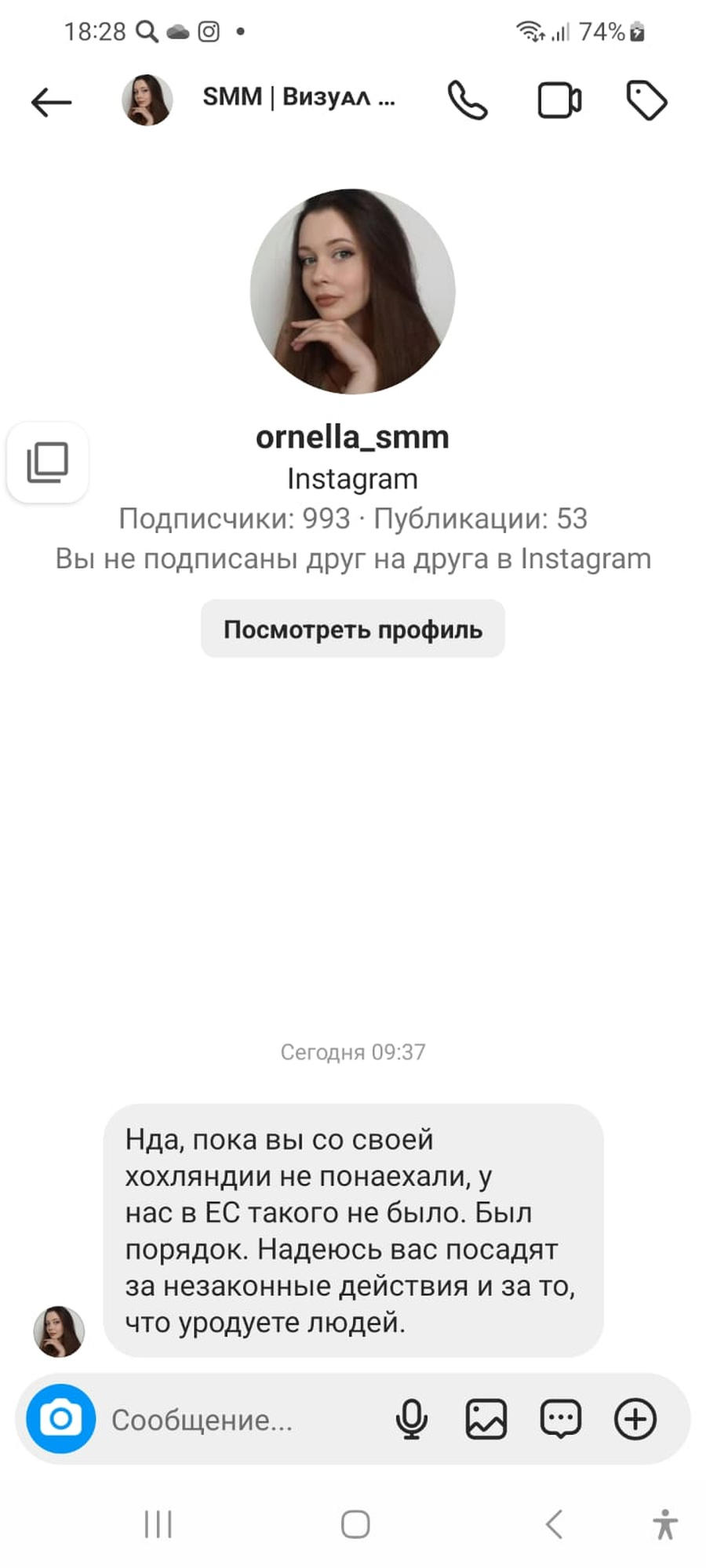Open system recent apps
Viewport: 706px width, 1568px height.
coord(158,1525)
